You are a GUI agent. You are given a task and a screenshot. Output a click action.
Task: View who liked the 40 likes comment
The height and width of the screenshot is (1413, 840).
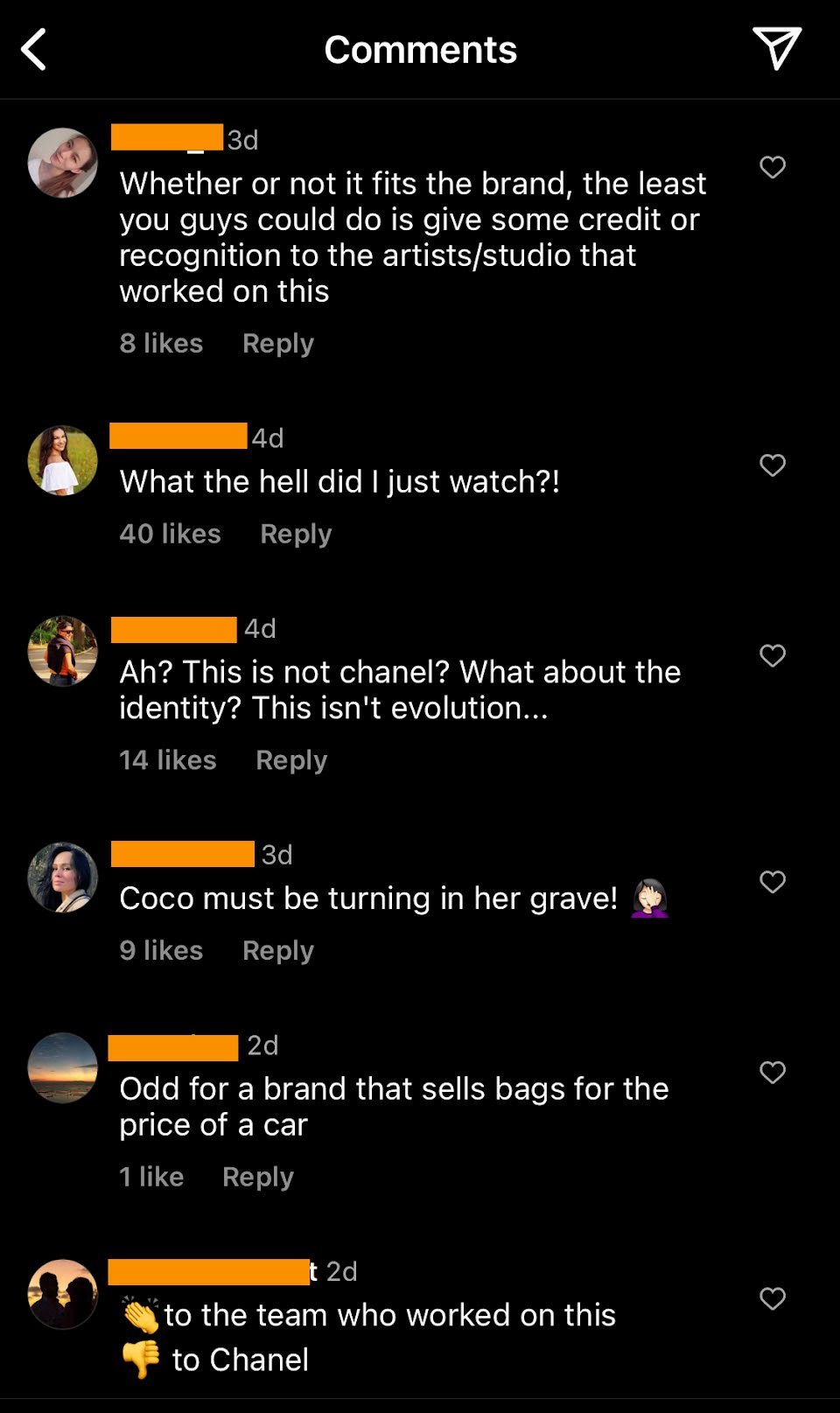(171, 534)
